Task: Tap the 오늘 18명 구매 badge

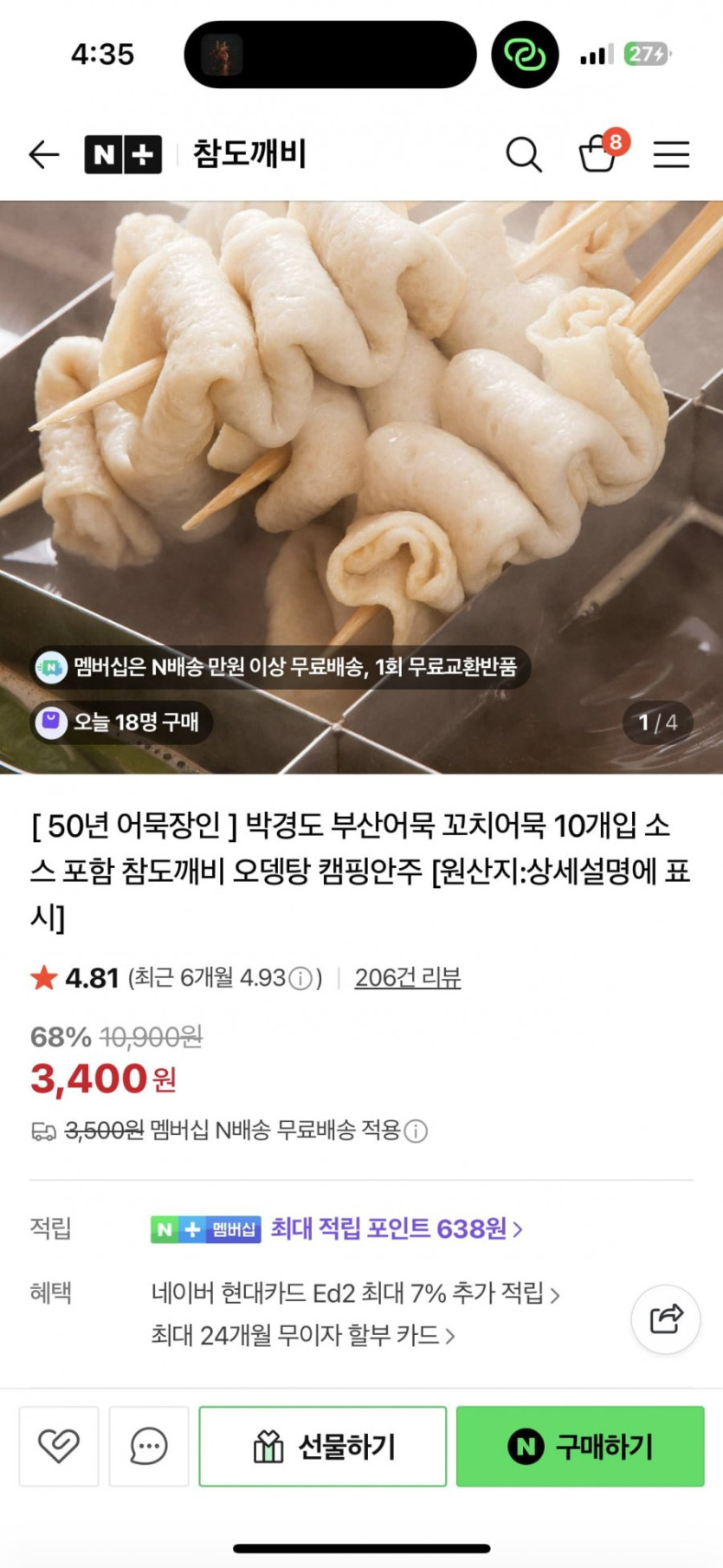Action: (x=119, y=723)
